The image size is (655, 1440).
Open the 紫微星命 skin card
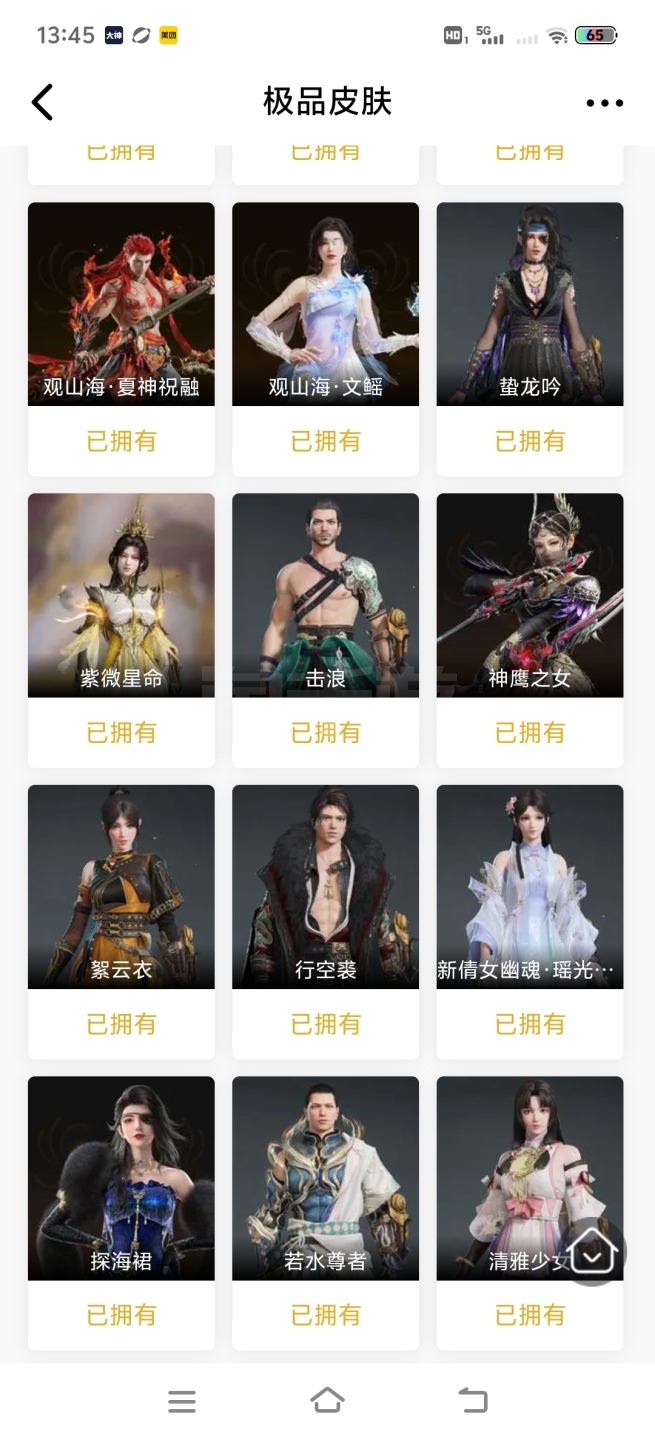[121, 630]
